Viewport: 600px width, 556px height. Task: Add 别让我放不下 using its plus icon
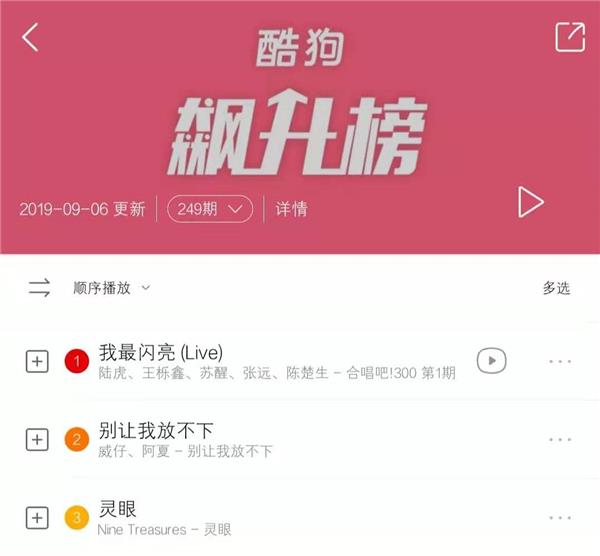click(36, 439)
